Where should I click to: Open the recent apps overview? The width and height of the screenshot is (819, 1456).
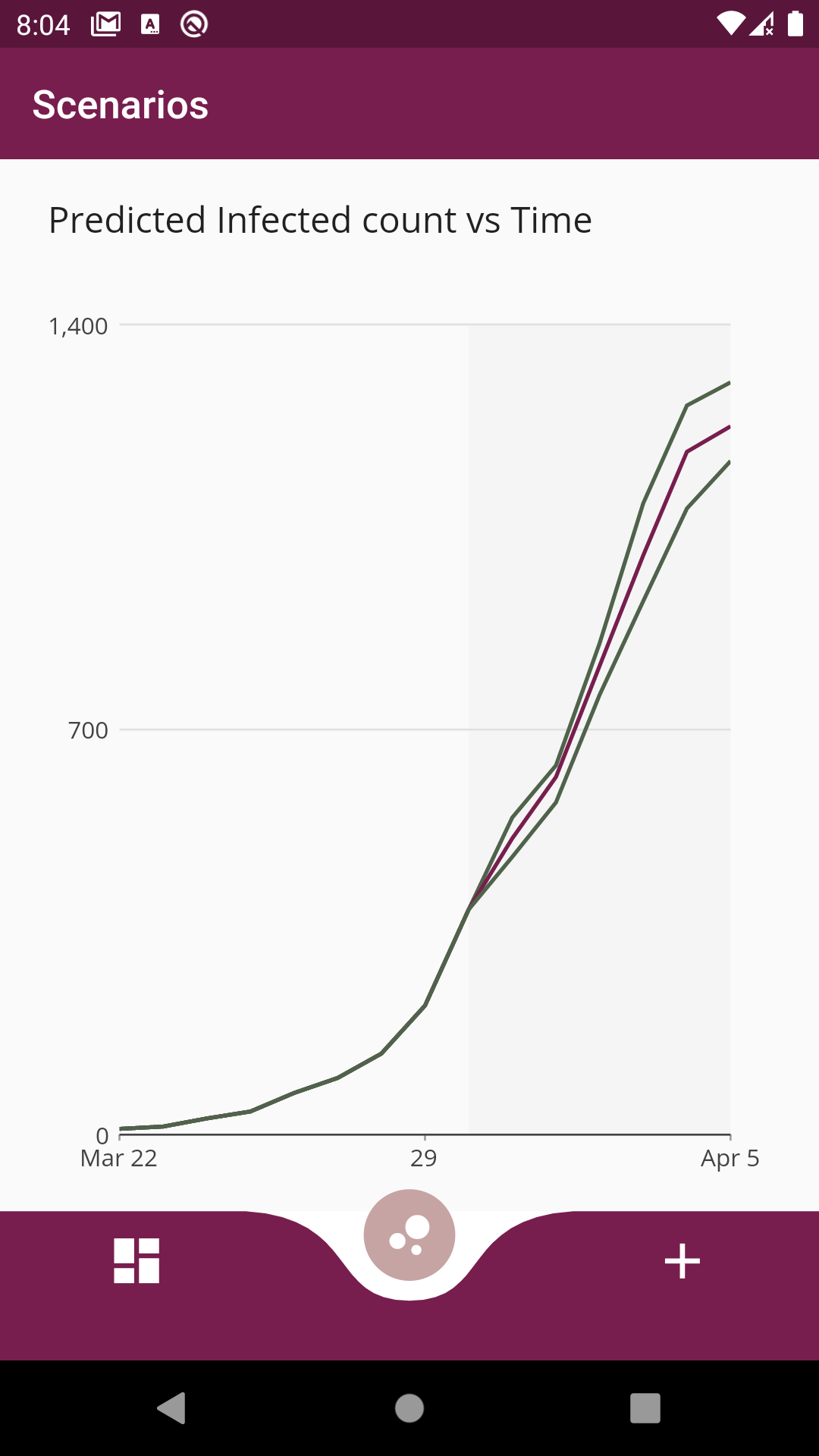click(x=645, y=1408)
